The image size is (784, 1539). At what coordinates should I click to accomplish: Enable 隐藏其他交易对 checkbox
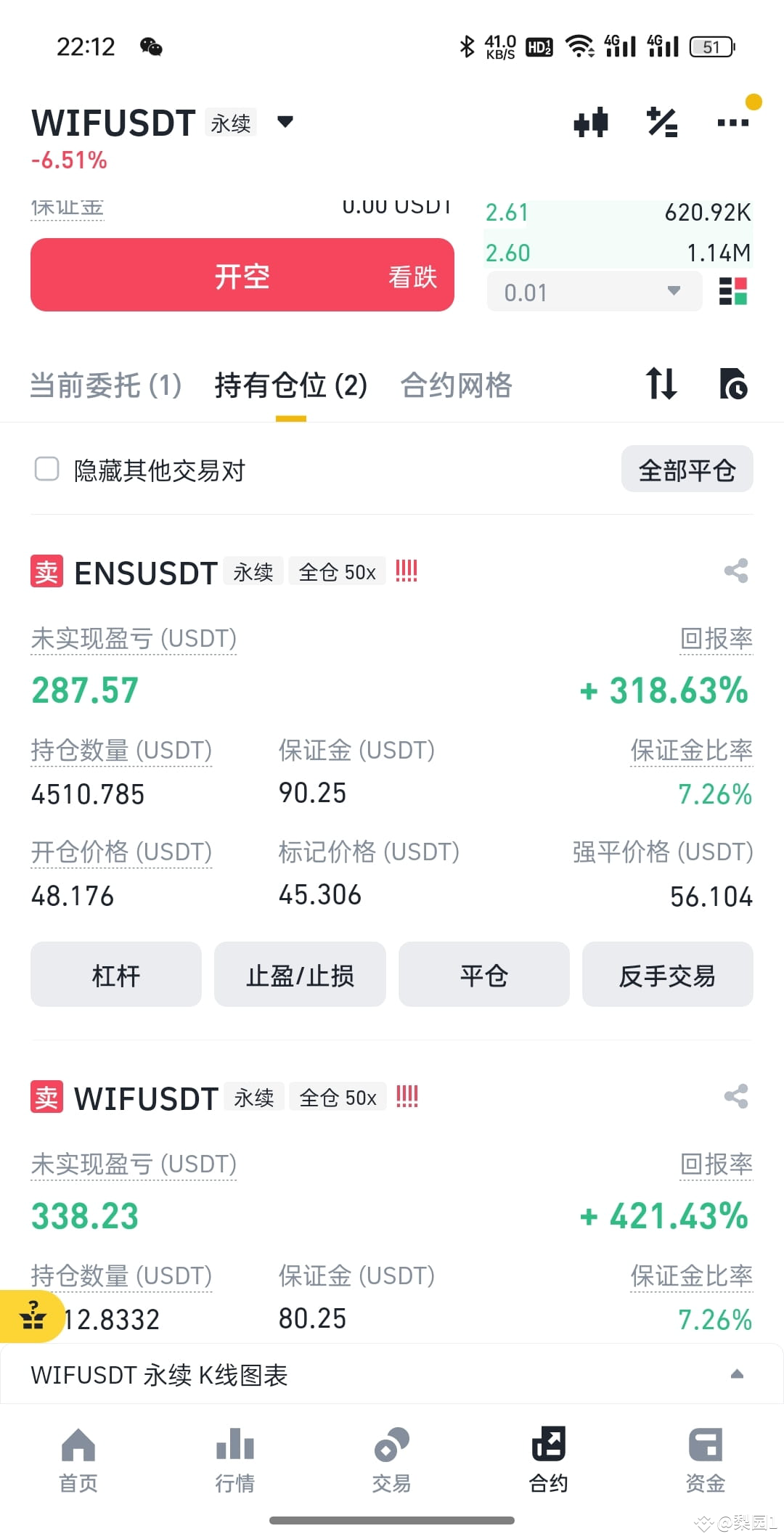click(x=46, y=470)
